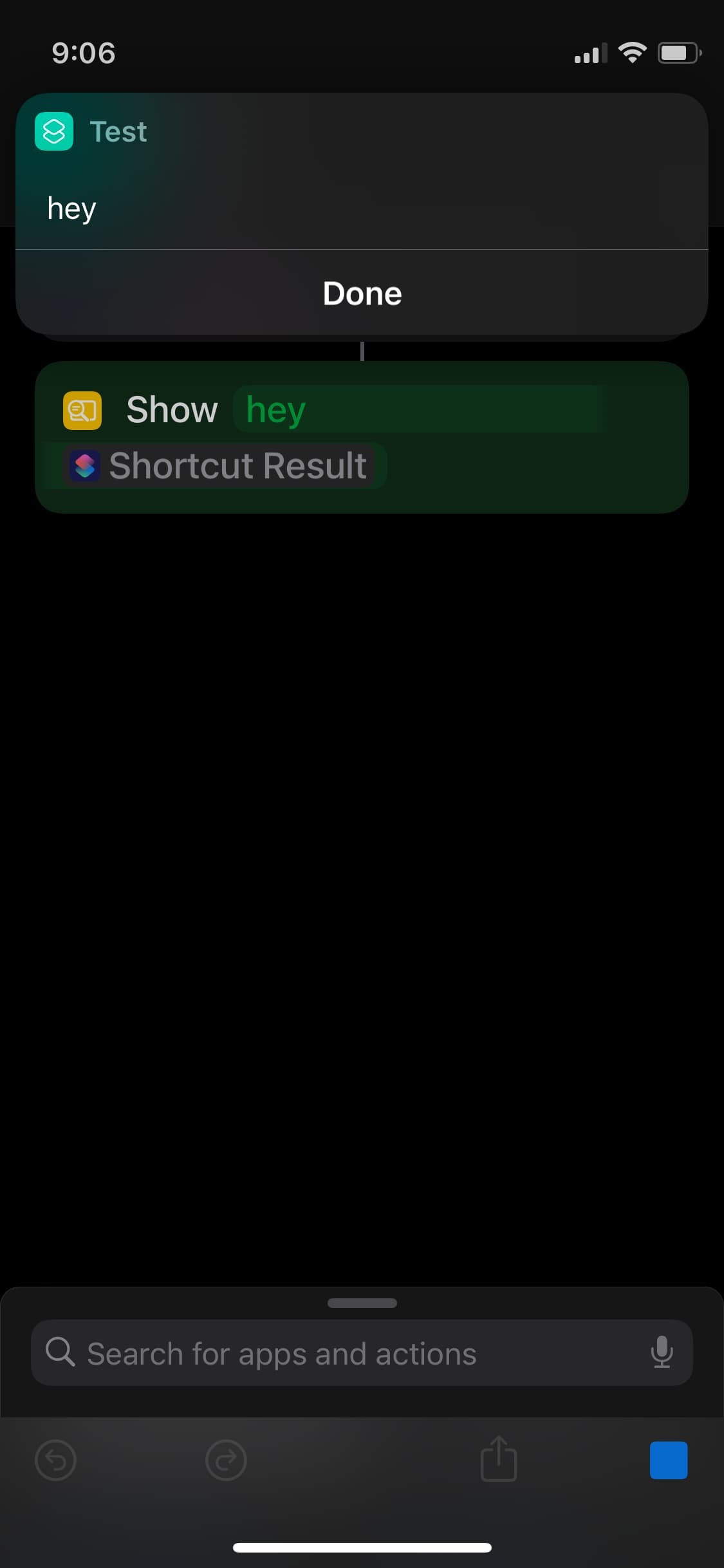Search for apps and actions
The image size is (724, 1568).
pyautogui.click(x=362, y=1352)
